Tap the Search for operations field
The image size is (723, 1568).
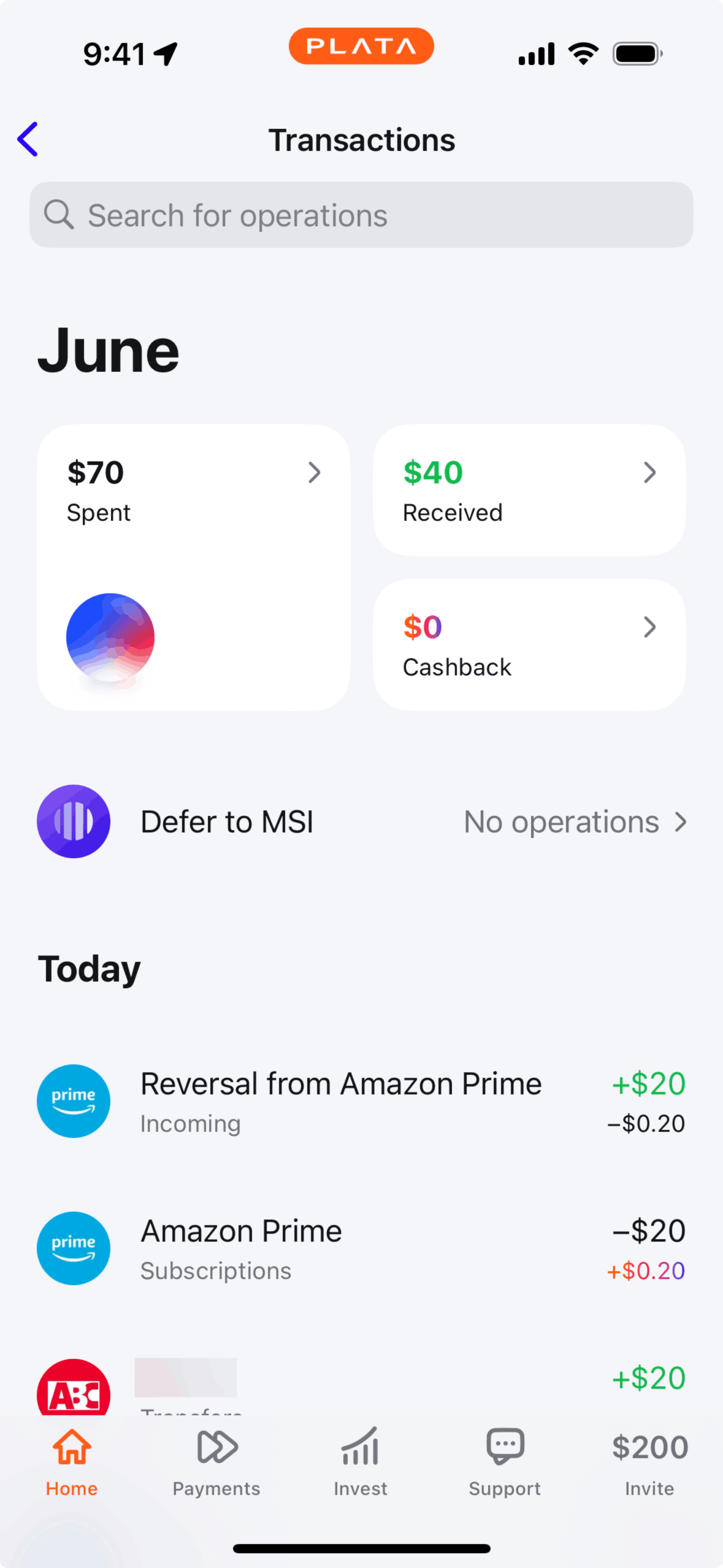click(361, 215)
